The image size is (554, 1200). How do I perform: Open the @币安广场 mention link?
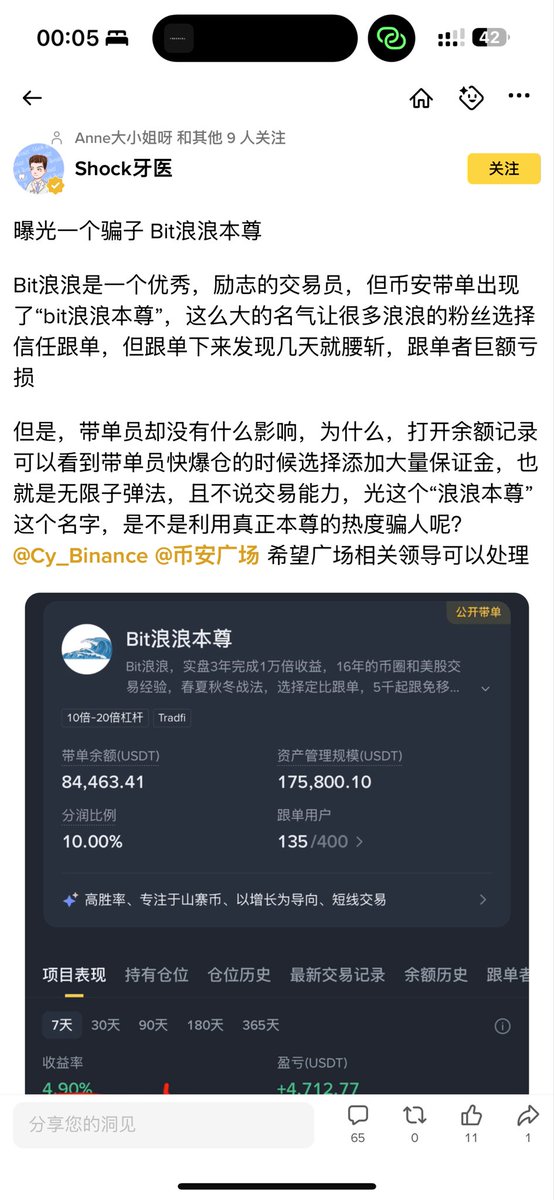point(207,556)
